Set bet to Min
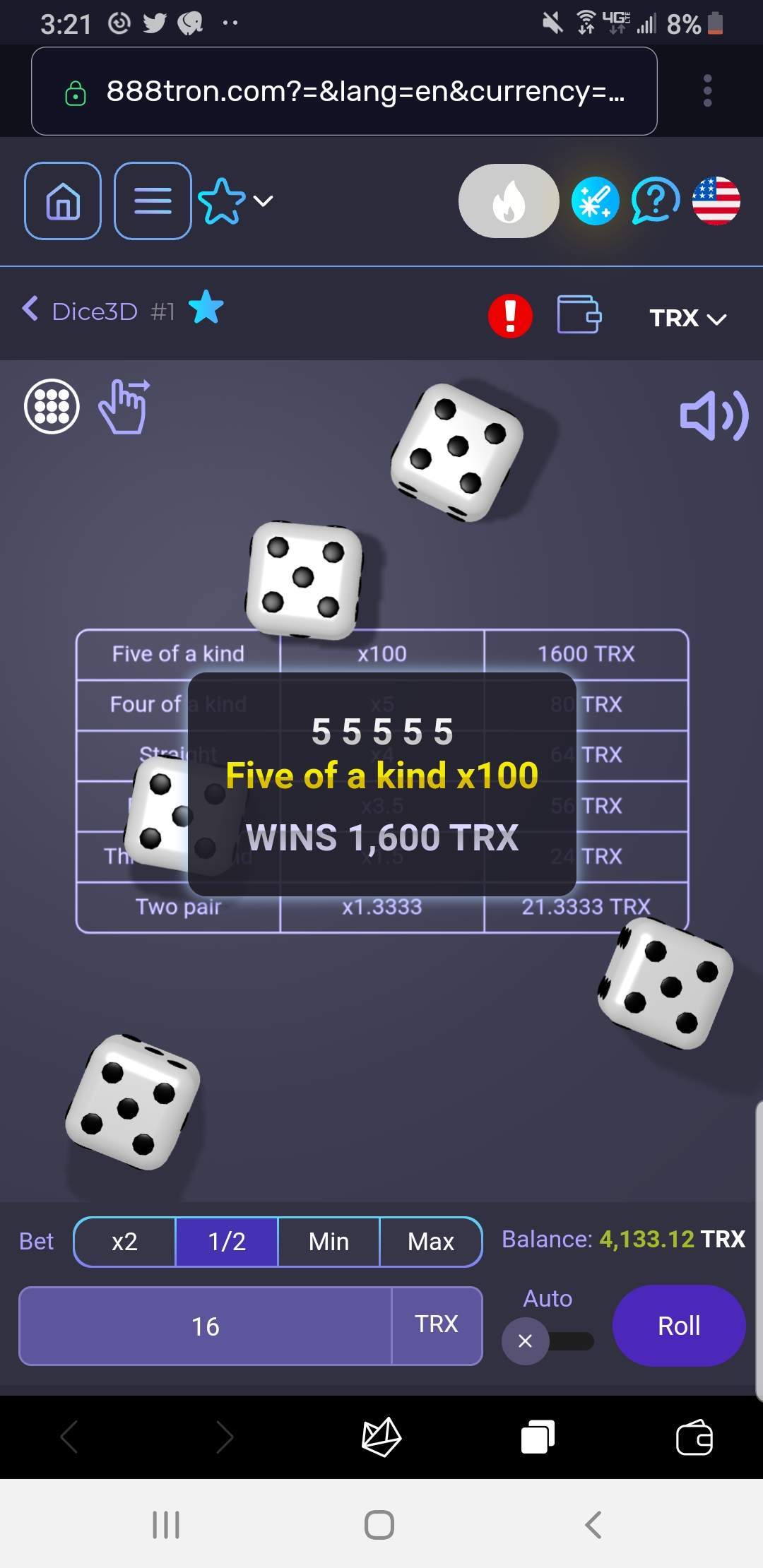The width and height of the screenshot is (763, 1568). pyautogui.click(x=329, y=1242)
